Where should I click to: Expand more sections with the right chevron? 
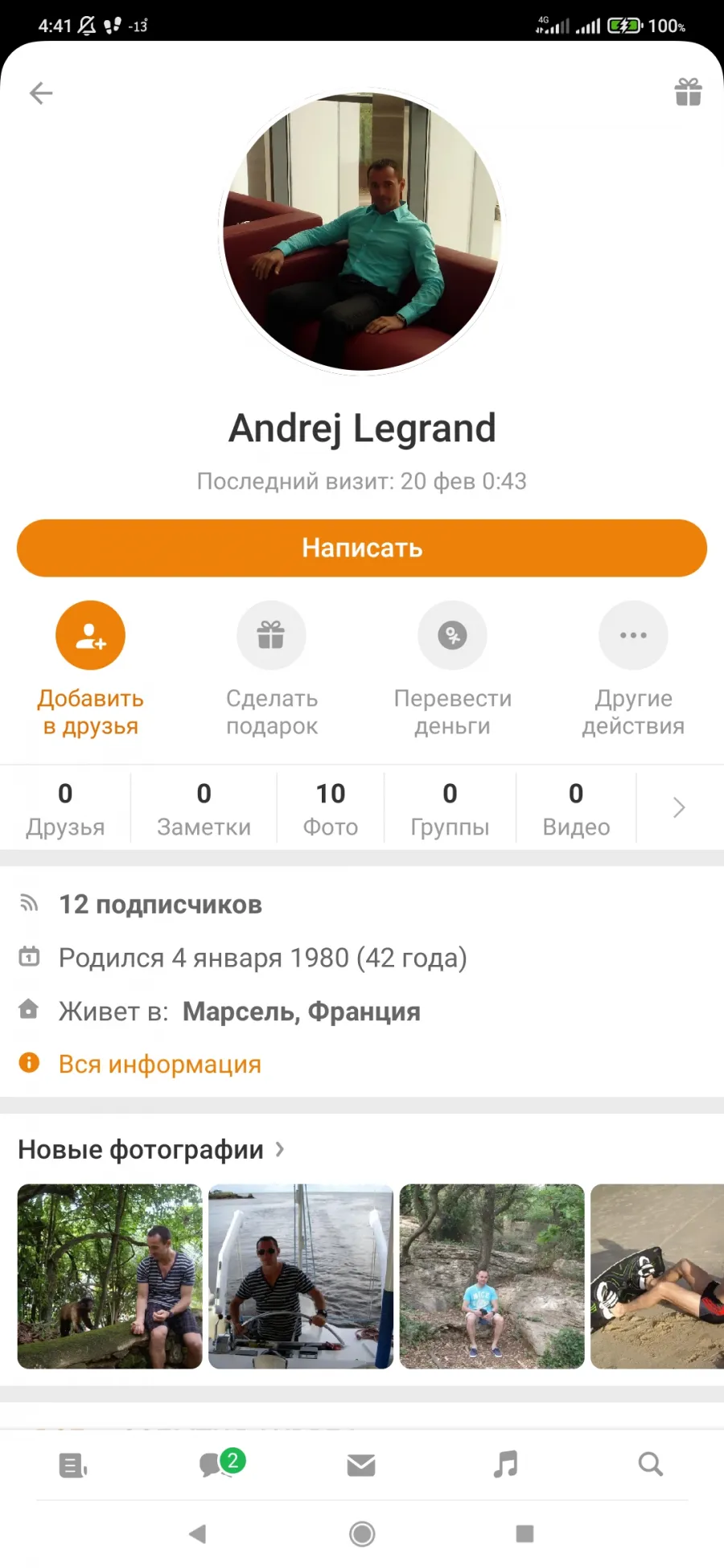pos(679,807)
